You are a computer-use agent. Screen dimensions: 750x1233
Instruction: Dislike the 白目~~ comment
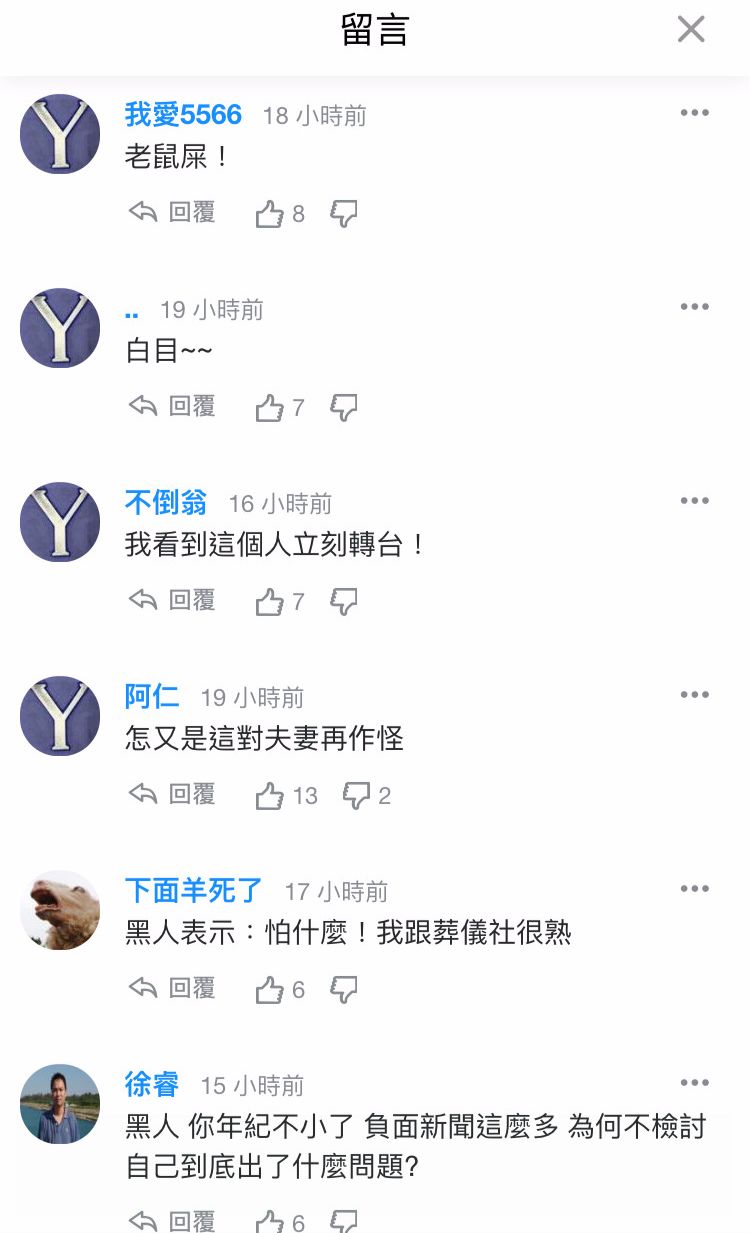[x=343, y=407]
